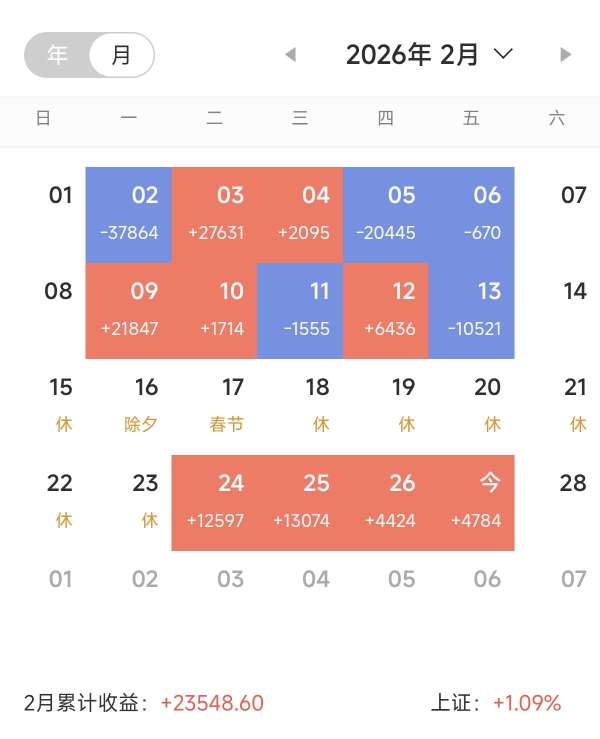View February 11 showing -1555
This screenshot has height=739, width=600.
[300, 310]
